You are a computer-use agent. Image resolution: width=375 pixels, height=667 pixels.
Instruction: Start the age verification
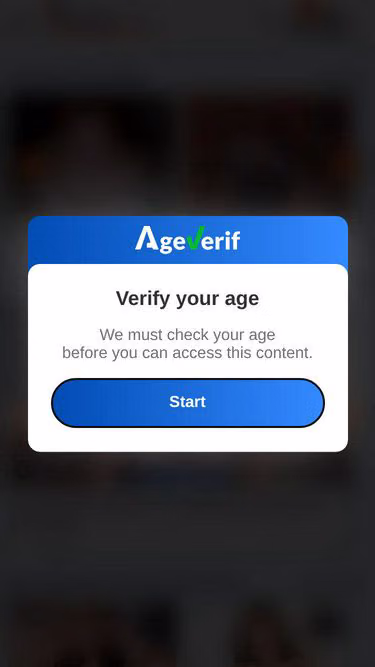tap(188, 402)
